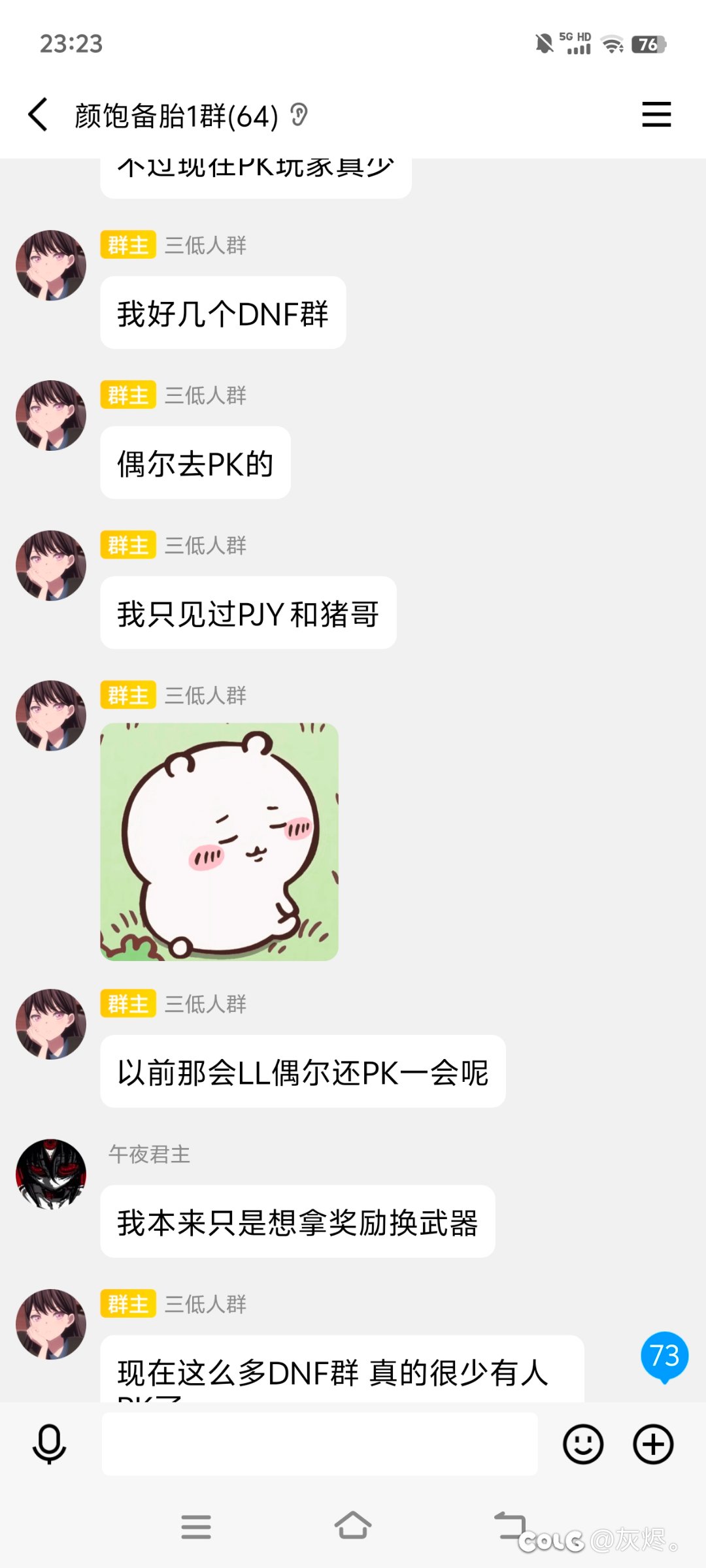Go to the system home screen
706x1568 pixels.
(353, 1526)
